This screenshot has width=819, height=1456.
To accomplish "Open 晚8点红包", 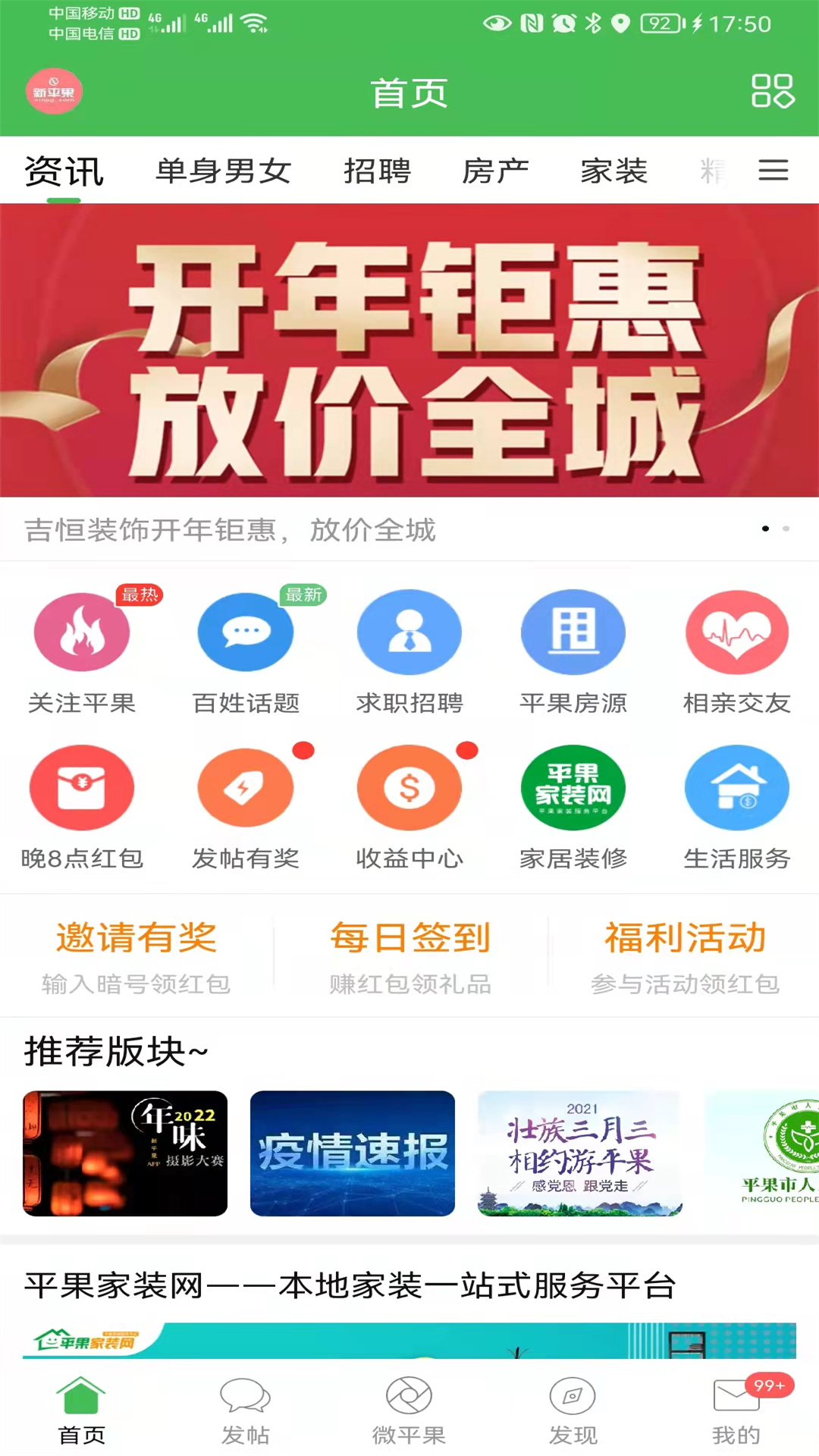I will [x=82, y=807].
